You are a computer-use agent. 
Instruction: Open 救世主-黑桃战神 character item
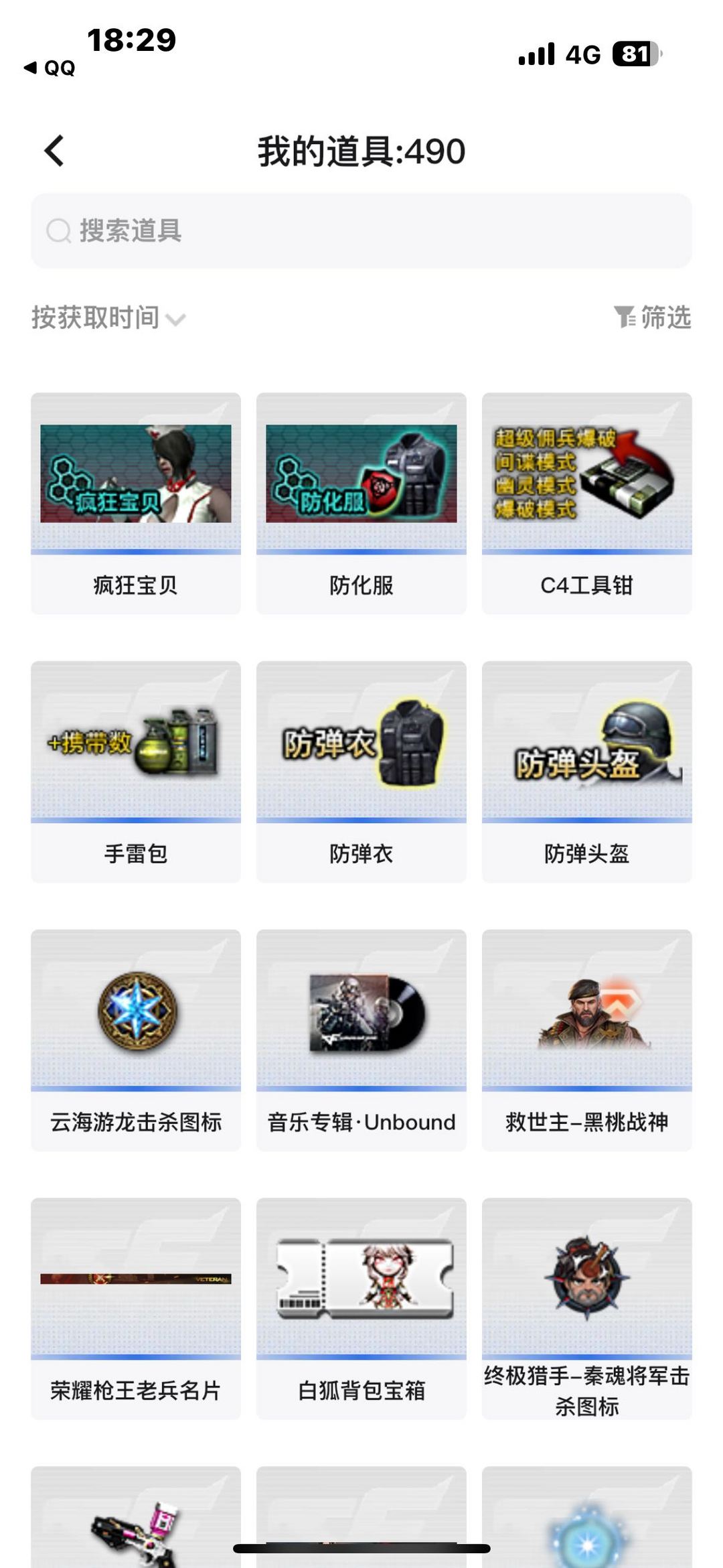pyautogui.click(x=587, y=1040)
